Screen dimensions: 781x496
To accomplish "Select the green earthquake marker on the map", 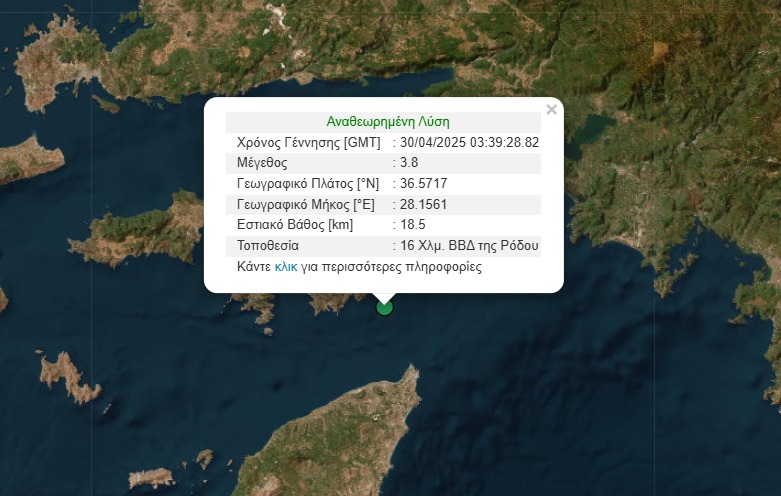I will (x=385, y=307).
